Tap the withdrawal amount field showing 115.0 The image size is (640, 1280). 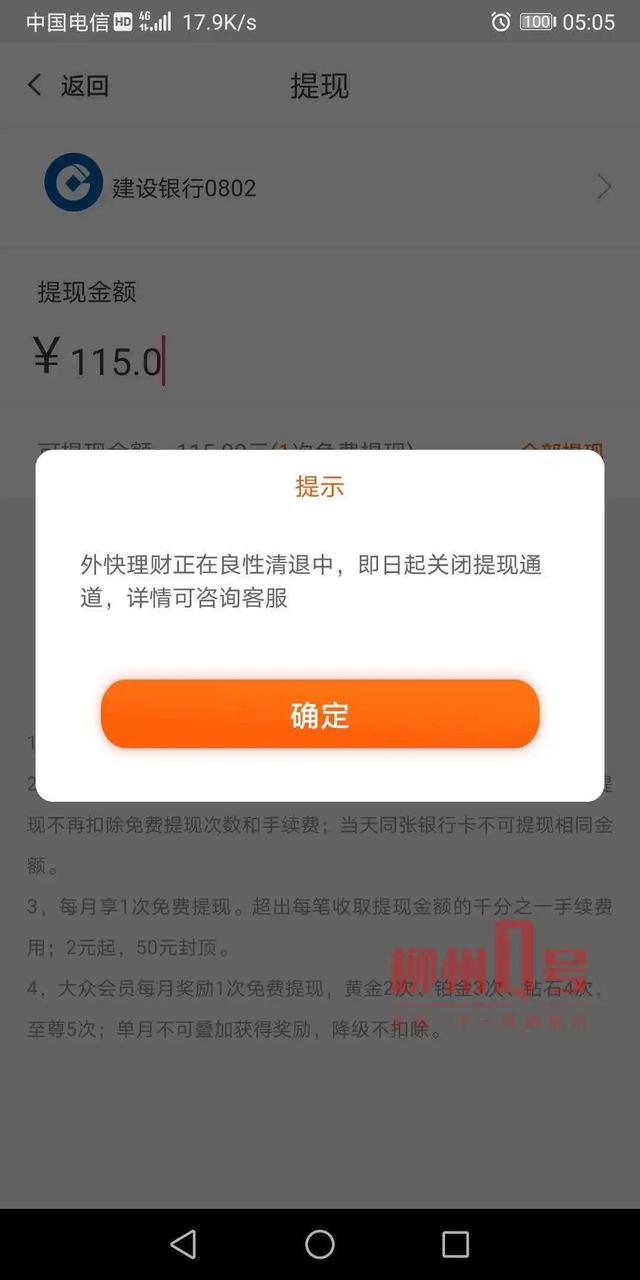320,359
